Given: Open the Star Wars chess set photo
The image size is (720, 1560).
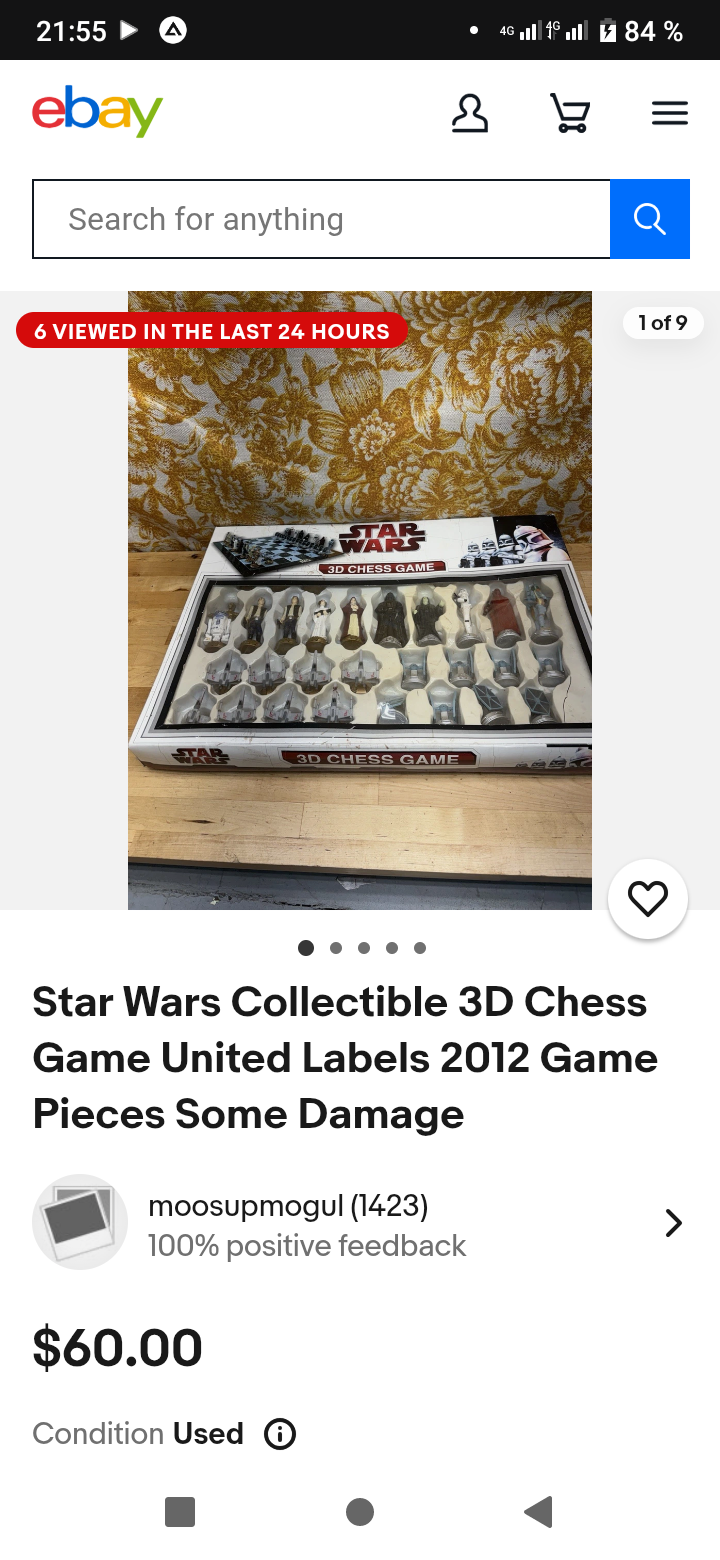Looking at the screenshot, I should (x=359, y=600).
